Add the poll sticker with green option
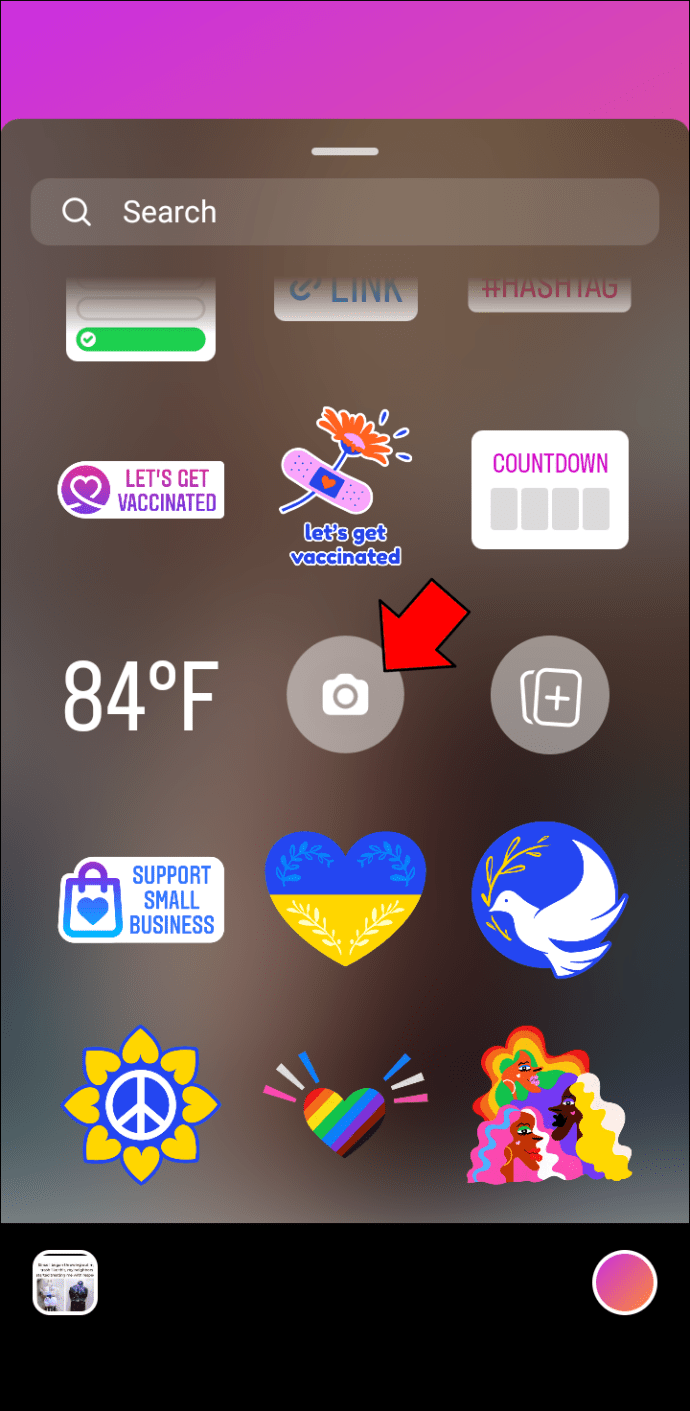 (141, 320)
